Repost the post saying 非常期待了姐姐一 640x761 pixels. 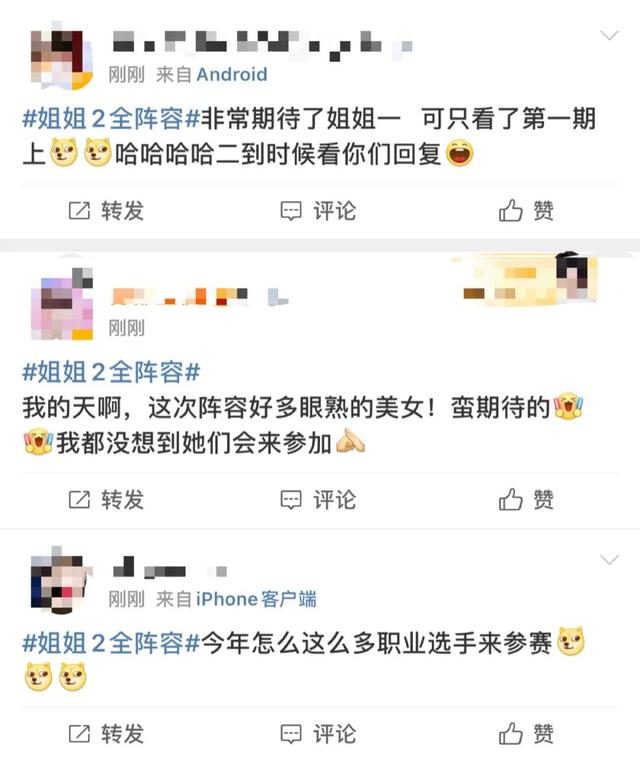[106, 211]
